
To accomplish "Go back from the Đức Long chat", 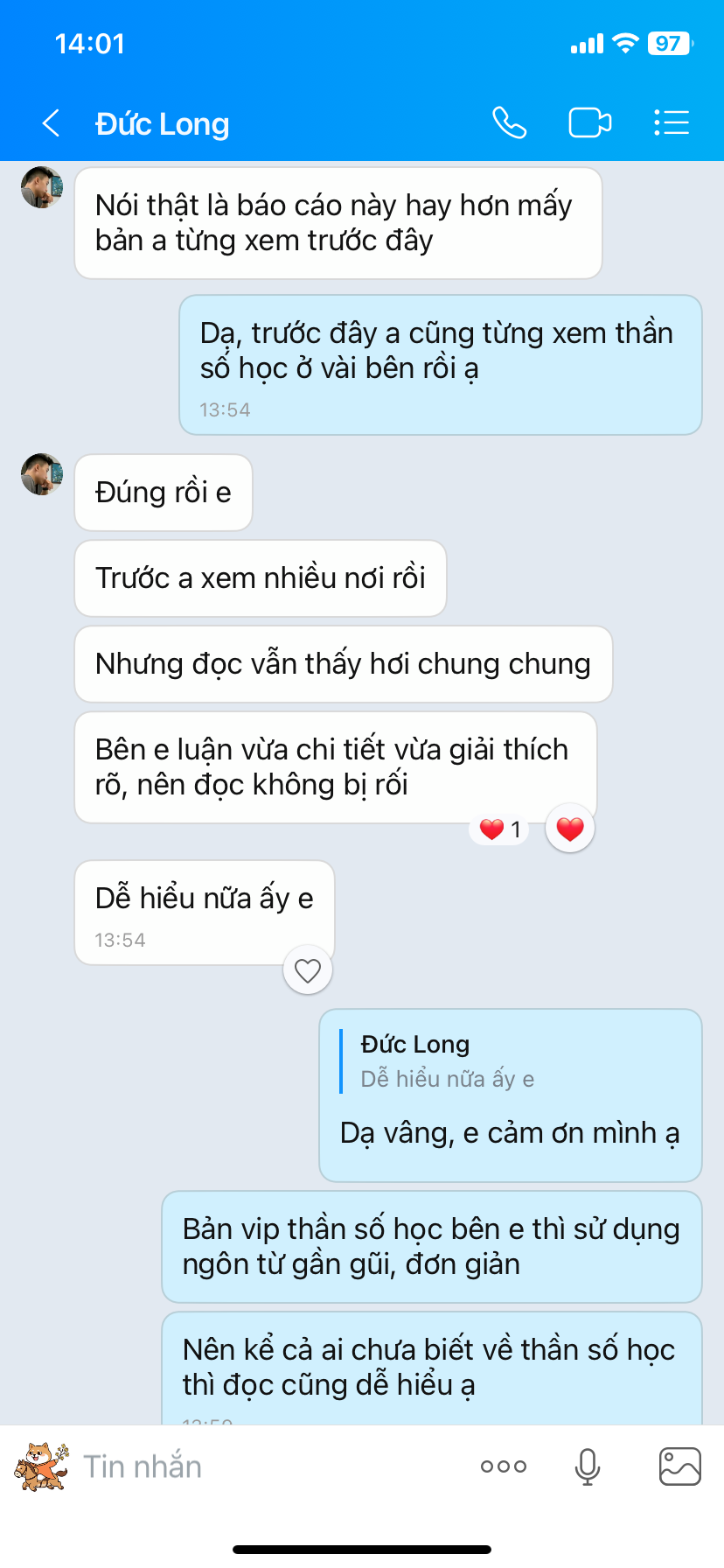I will point(51,123).
